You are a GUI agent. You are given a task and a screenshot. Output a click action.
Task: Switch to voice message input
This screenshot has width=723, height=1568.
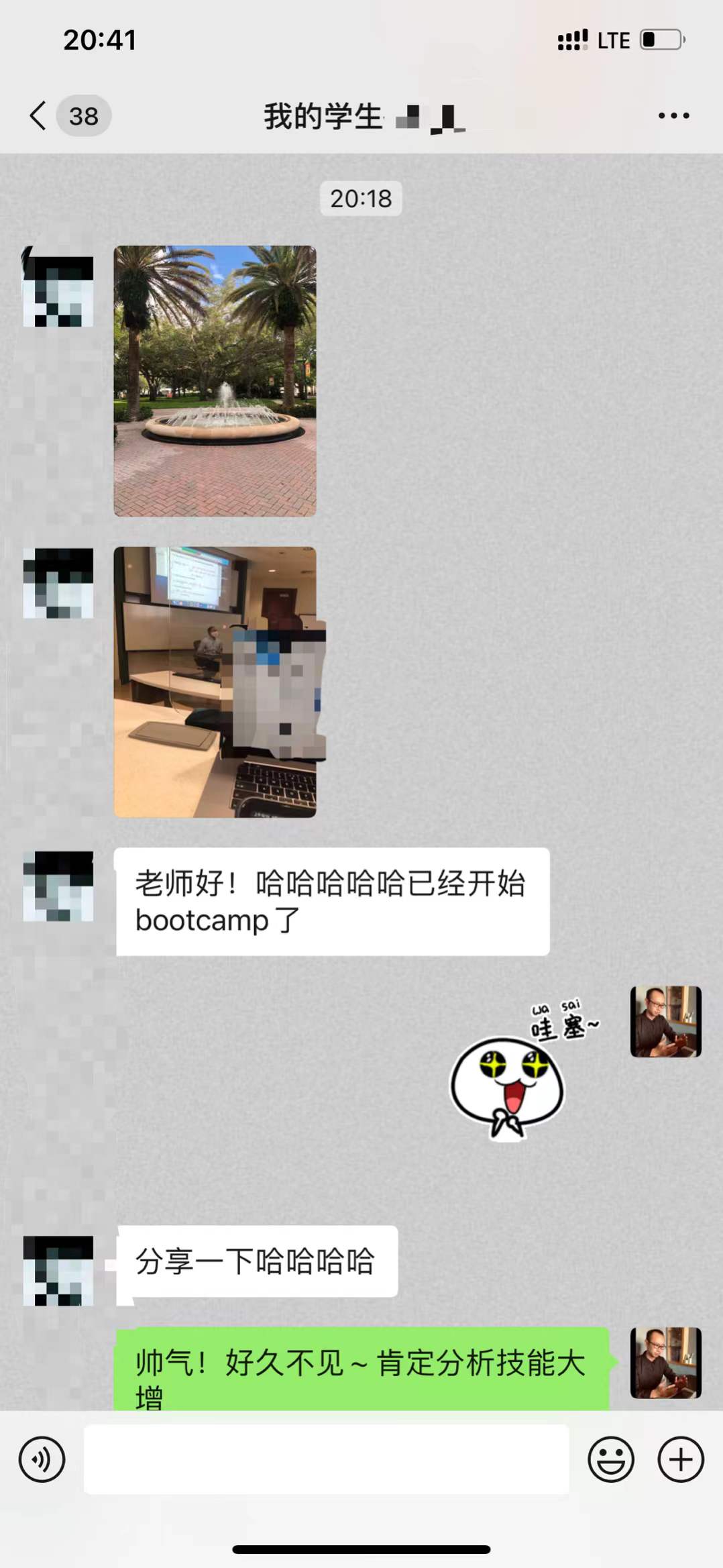tap(42, 1459)
